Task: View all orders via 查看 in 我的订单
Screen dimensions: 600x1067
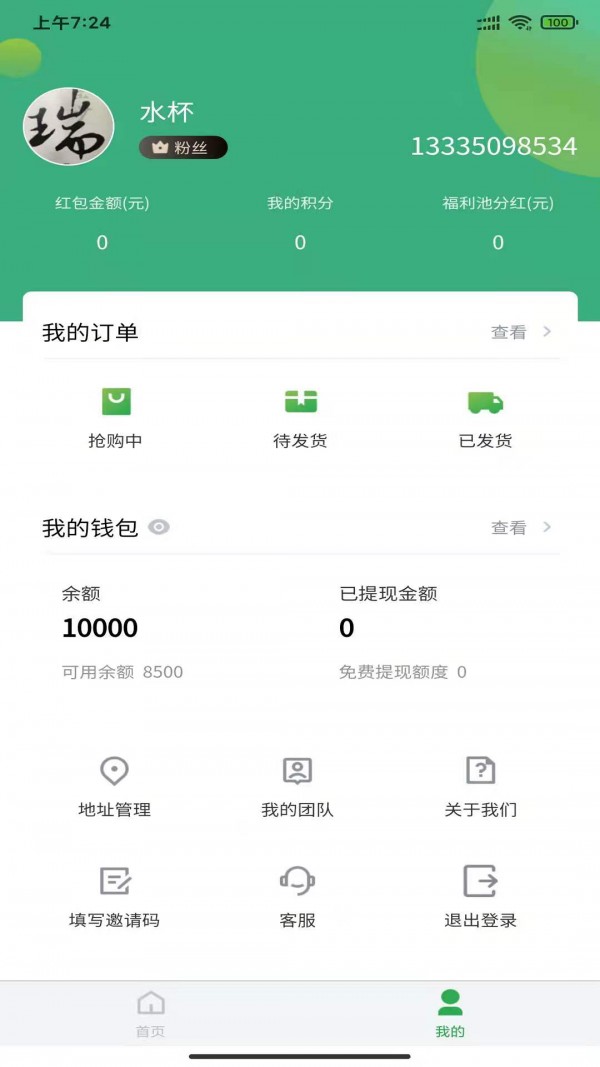Action: [x=520, y=332]
